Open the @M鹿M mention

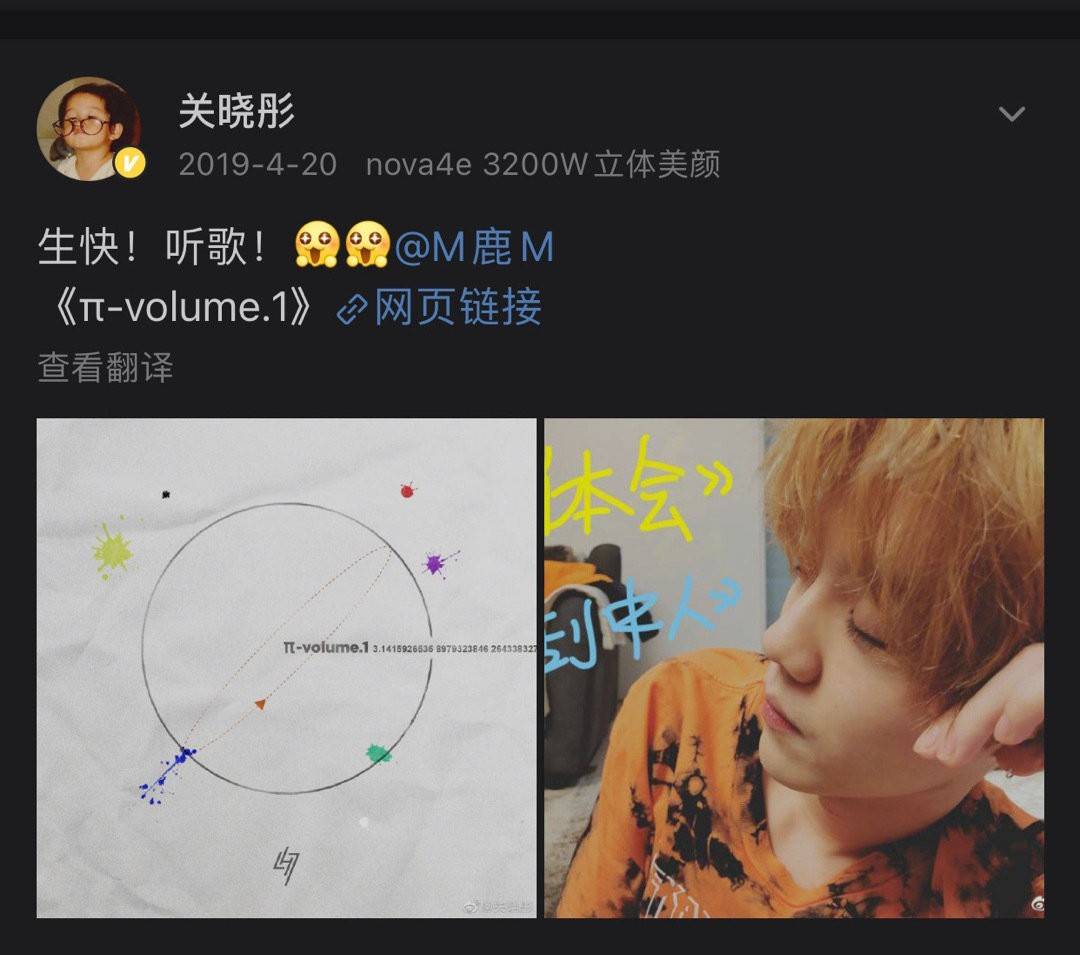click(474, 248)
